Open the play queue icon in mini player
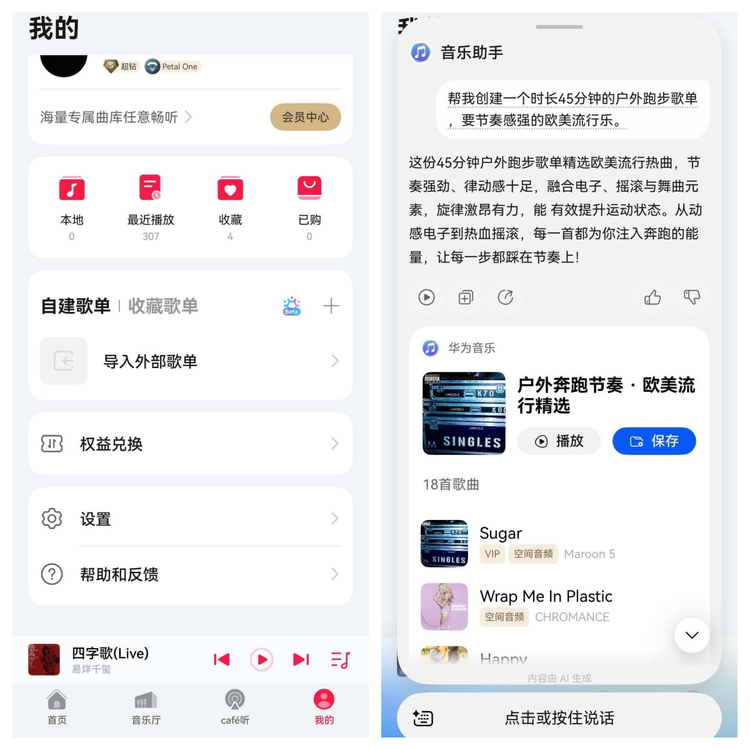The image size is (750, 750). click(x=340, y=659)
